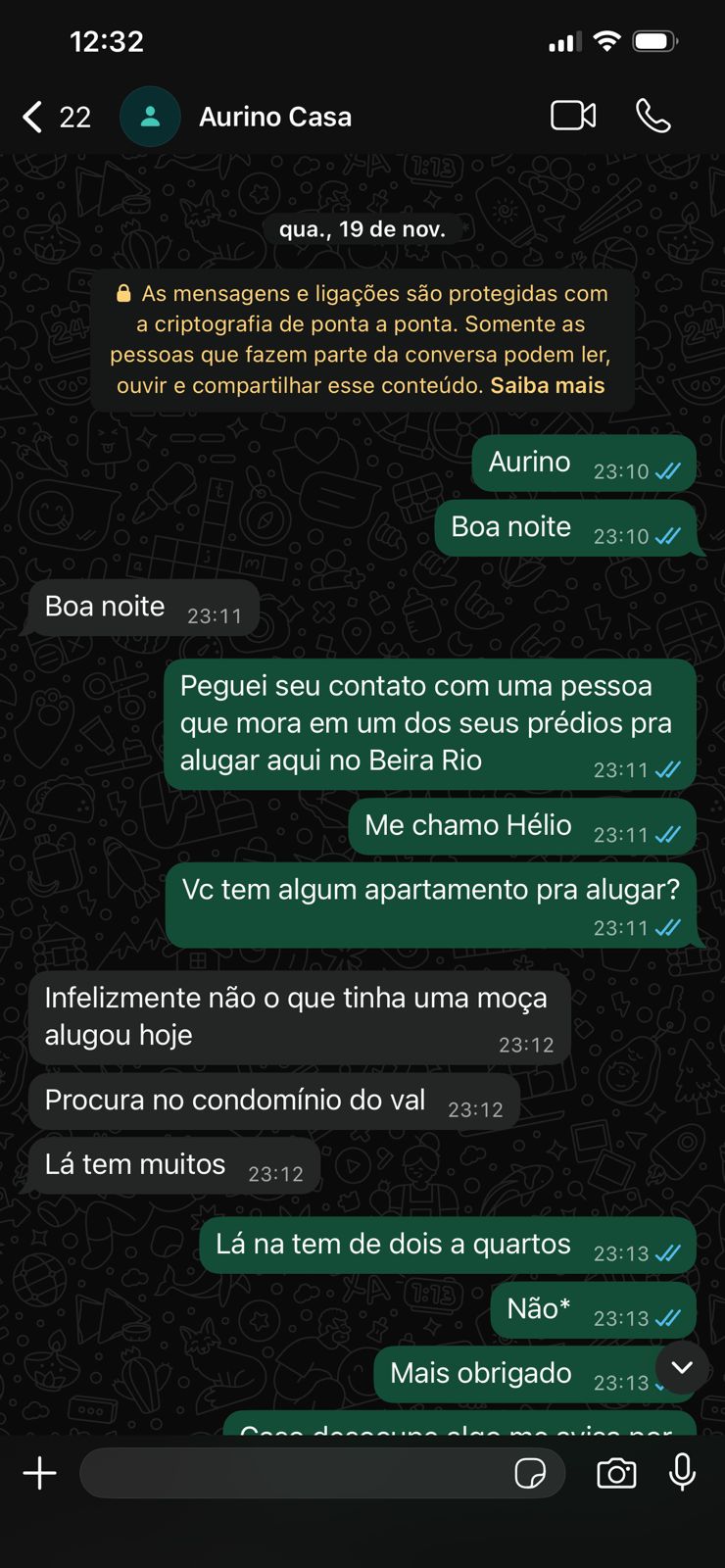Jump to latest messages with the down arrow
This screenshot has width=725, height=1568.
point(682,1367)
